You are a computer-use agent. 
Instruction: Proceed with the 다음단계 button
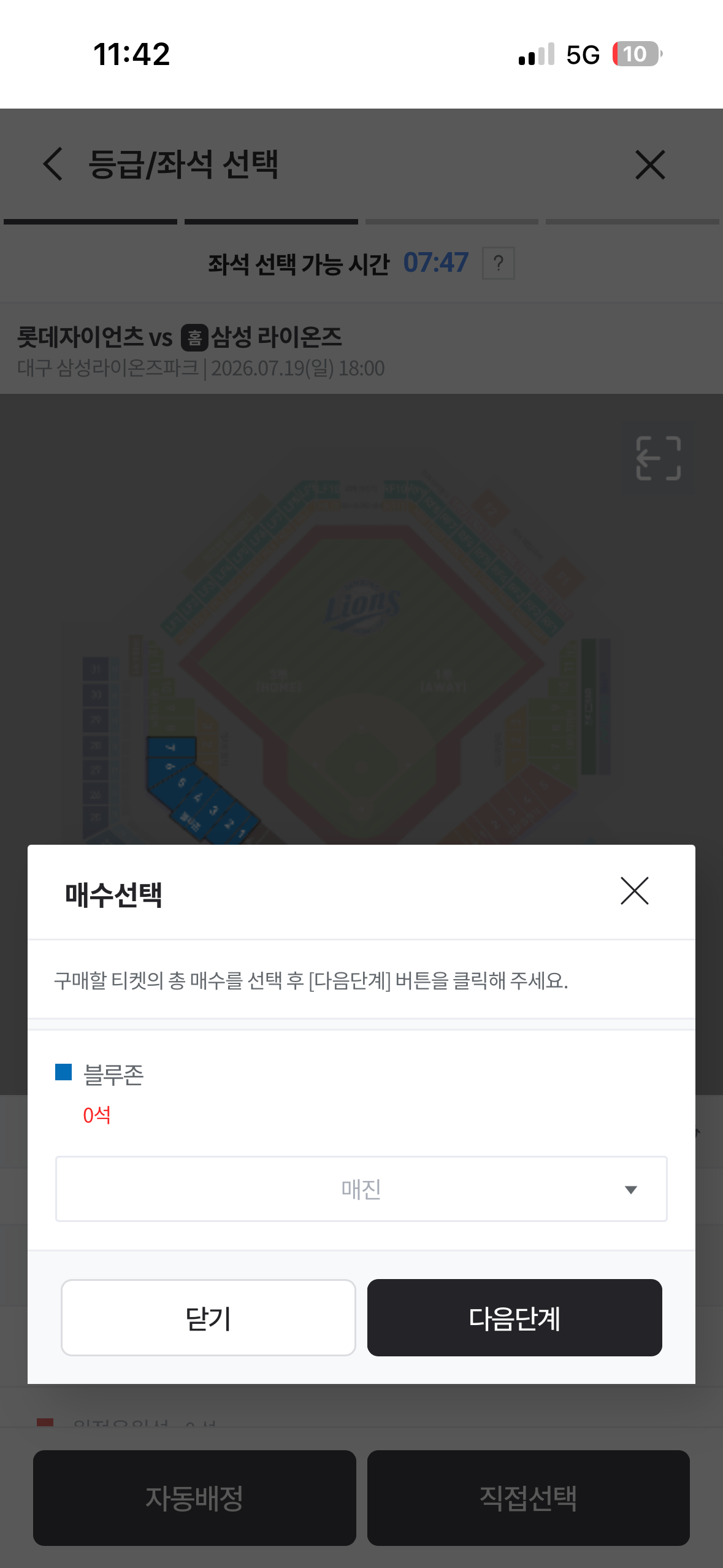(515, 1317)
